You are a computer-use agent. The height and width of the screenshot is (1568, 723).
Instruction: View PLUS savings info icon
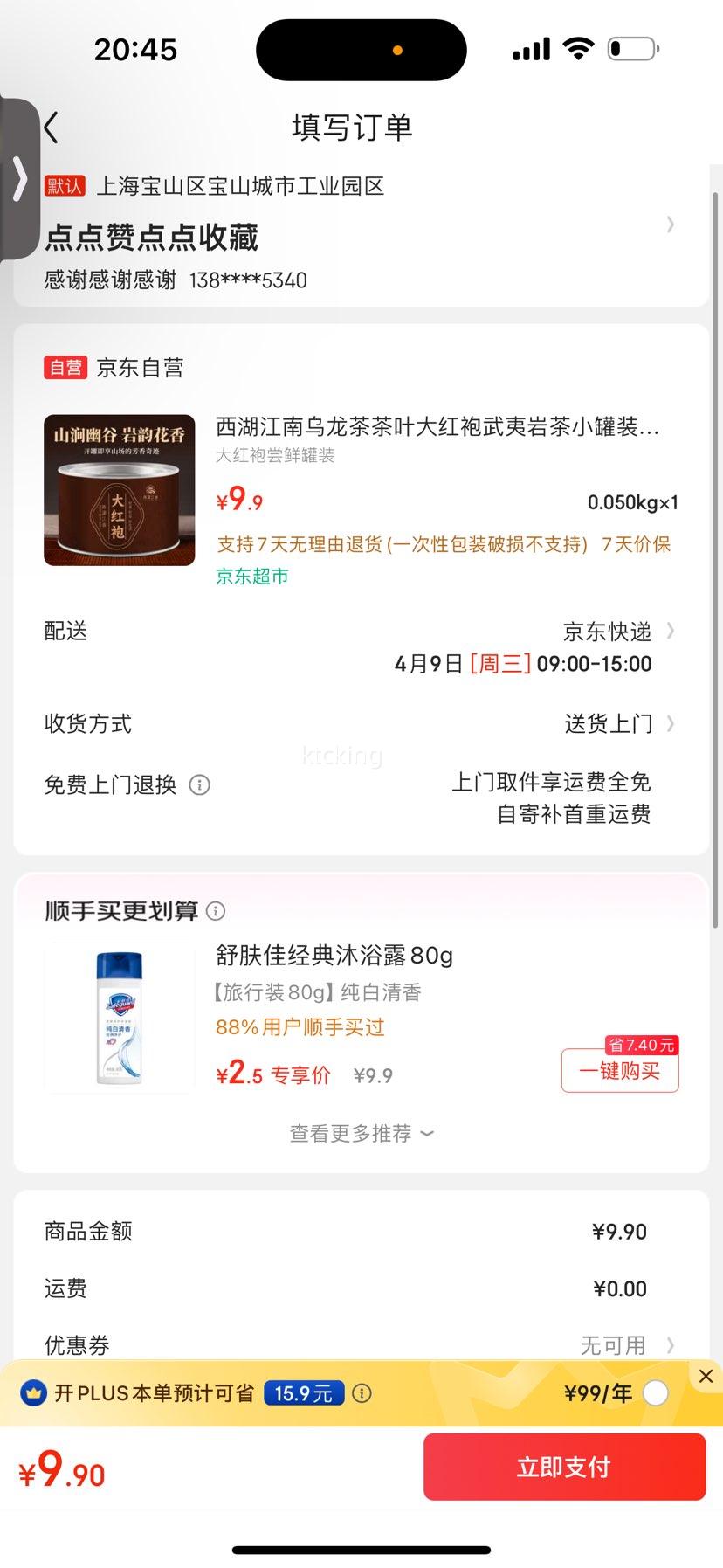361,1393
